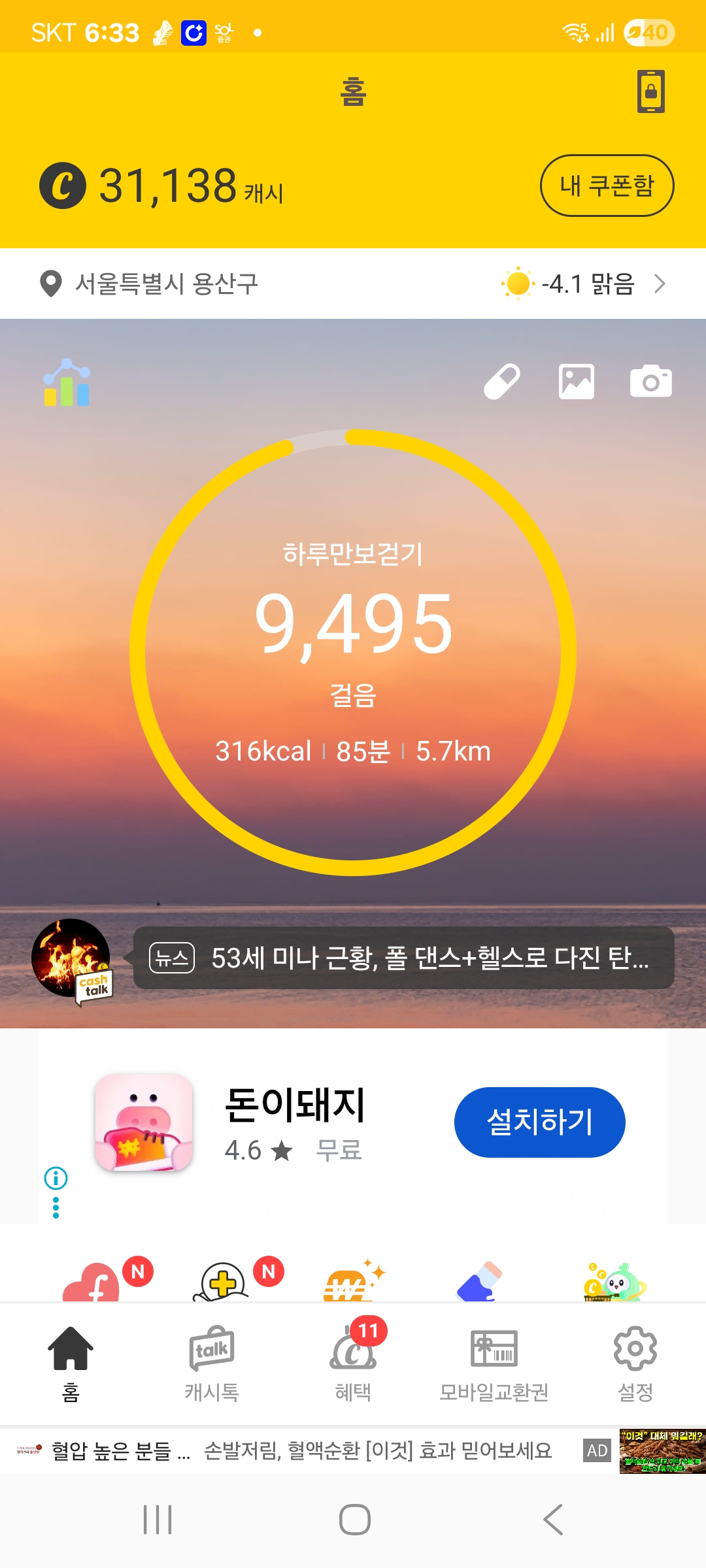Open the 설정 tab
The height and width of the screenshot is (1568, 706).
point(635,1364)
